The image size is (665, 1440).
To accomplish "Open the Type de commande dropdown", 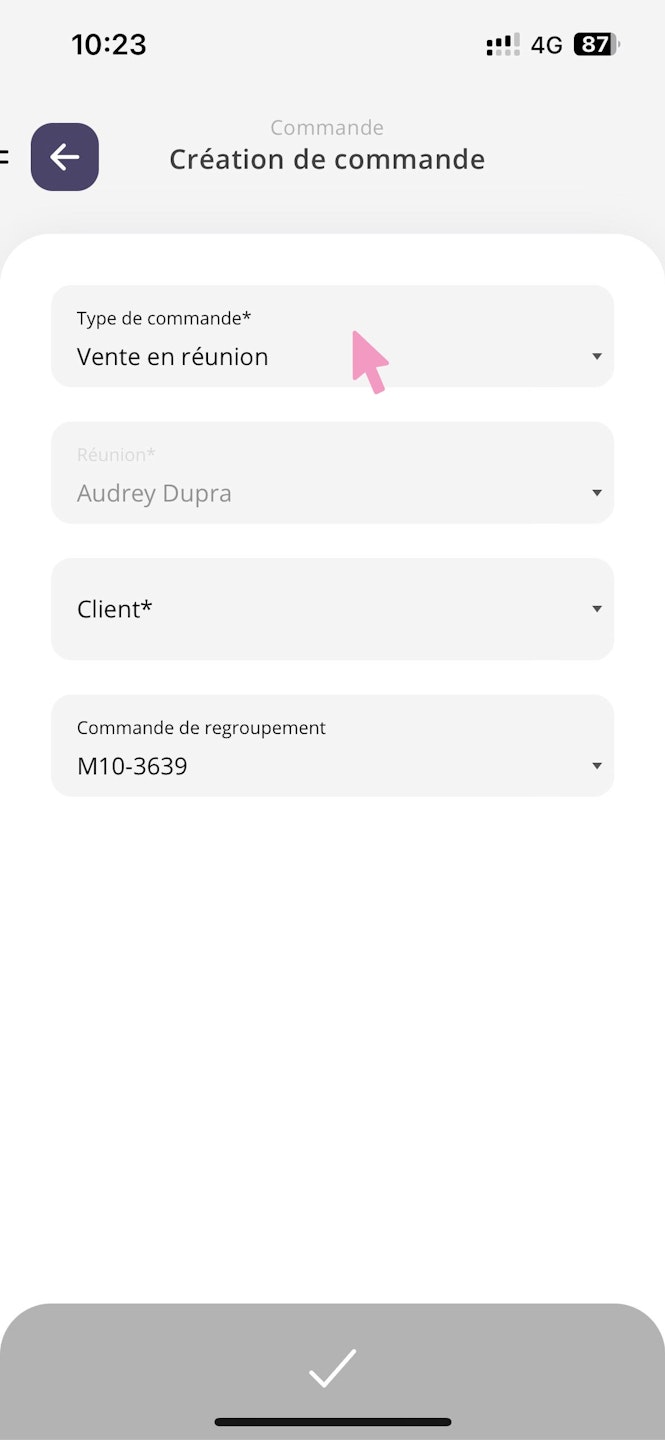I will click(332, 337).
